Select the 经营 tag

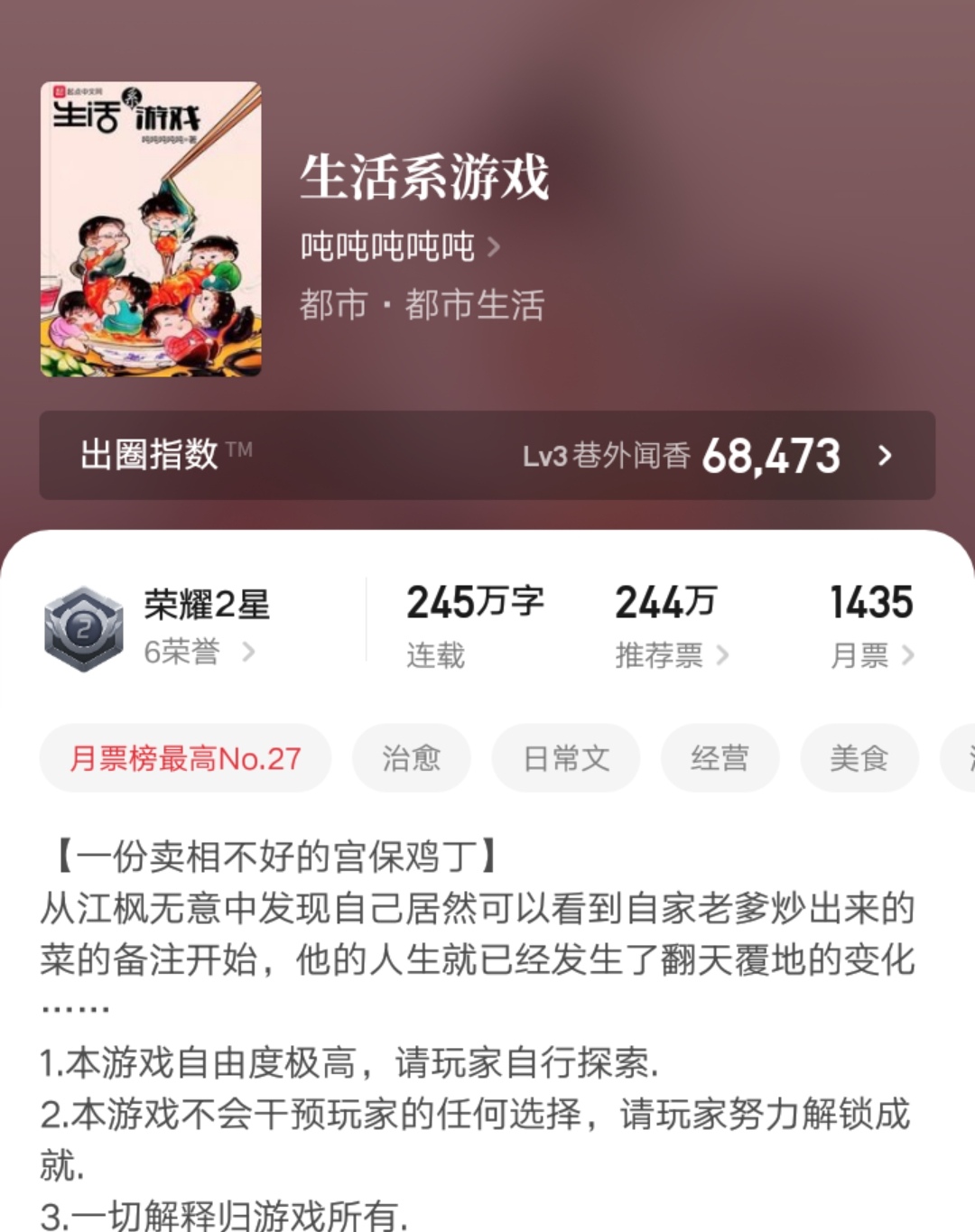tap(720, 759)
